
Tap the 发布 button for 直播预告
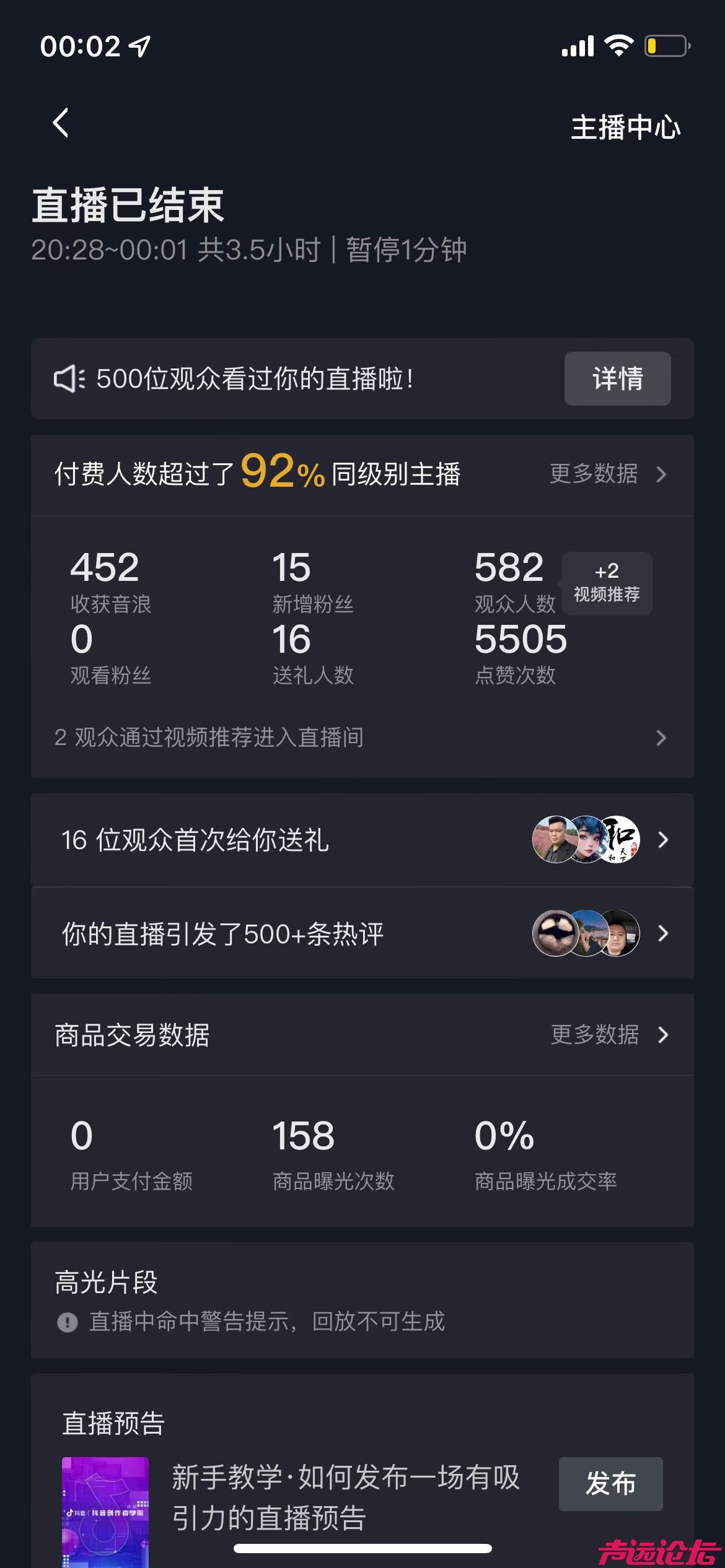610,1484
